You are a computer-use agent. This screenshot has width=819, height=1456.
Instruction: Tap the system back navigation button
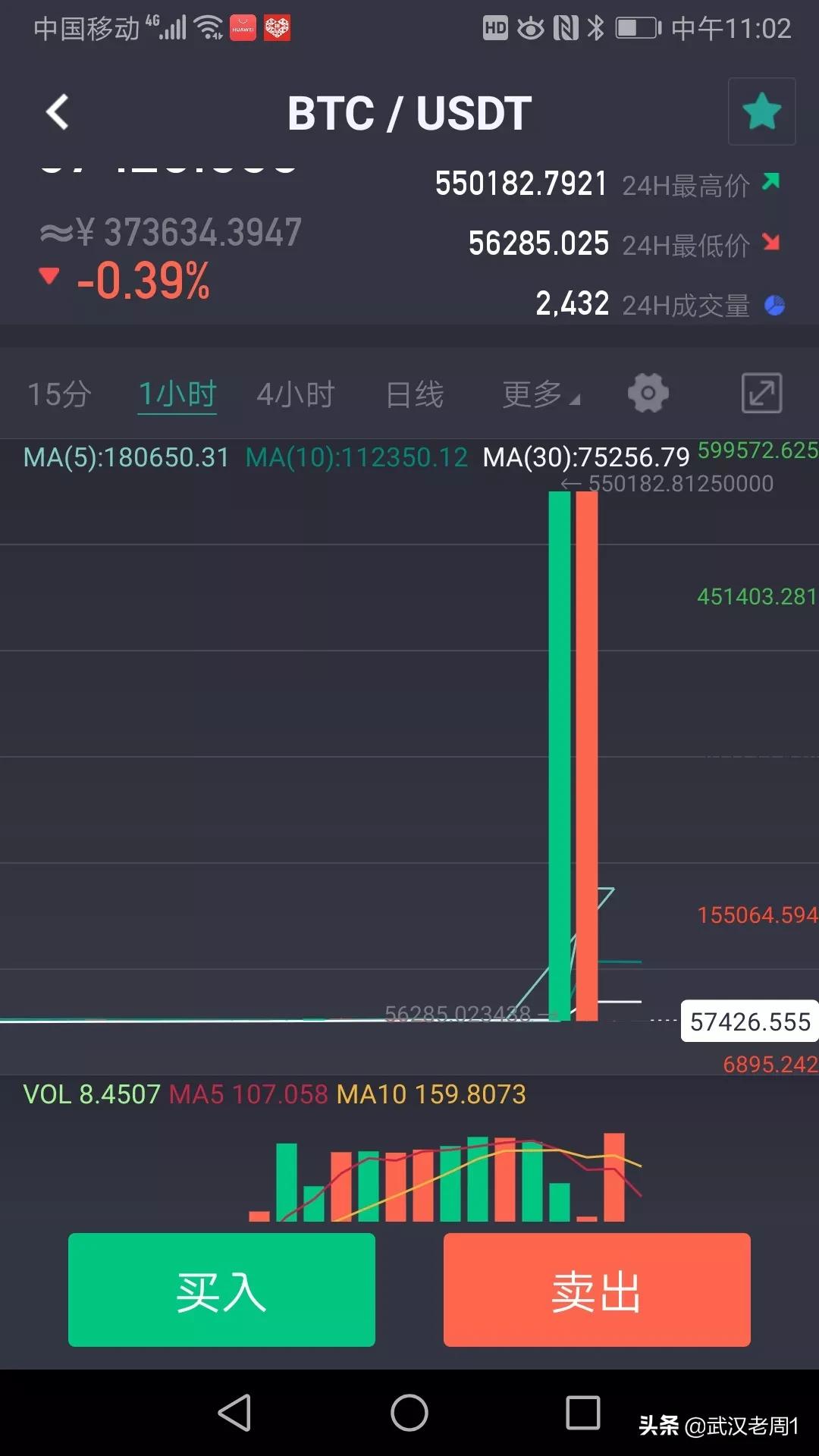click(235, 1413)
